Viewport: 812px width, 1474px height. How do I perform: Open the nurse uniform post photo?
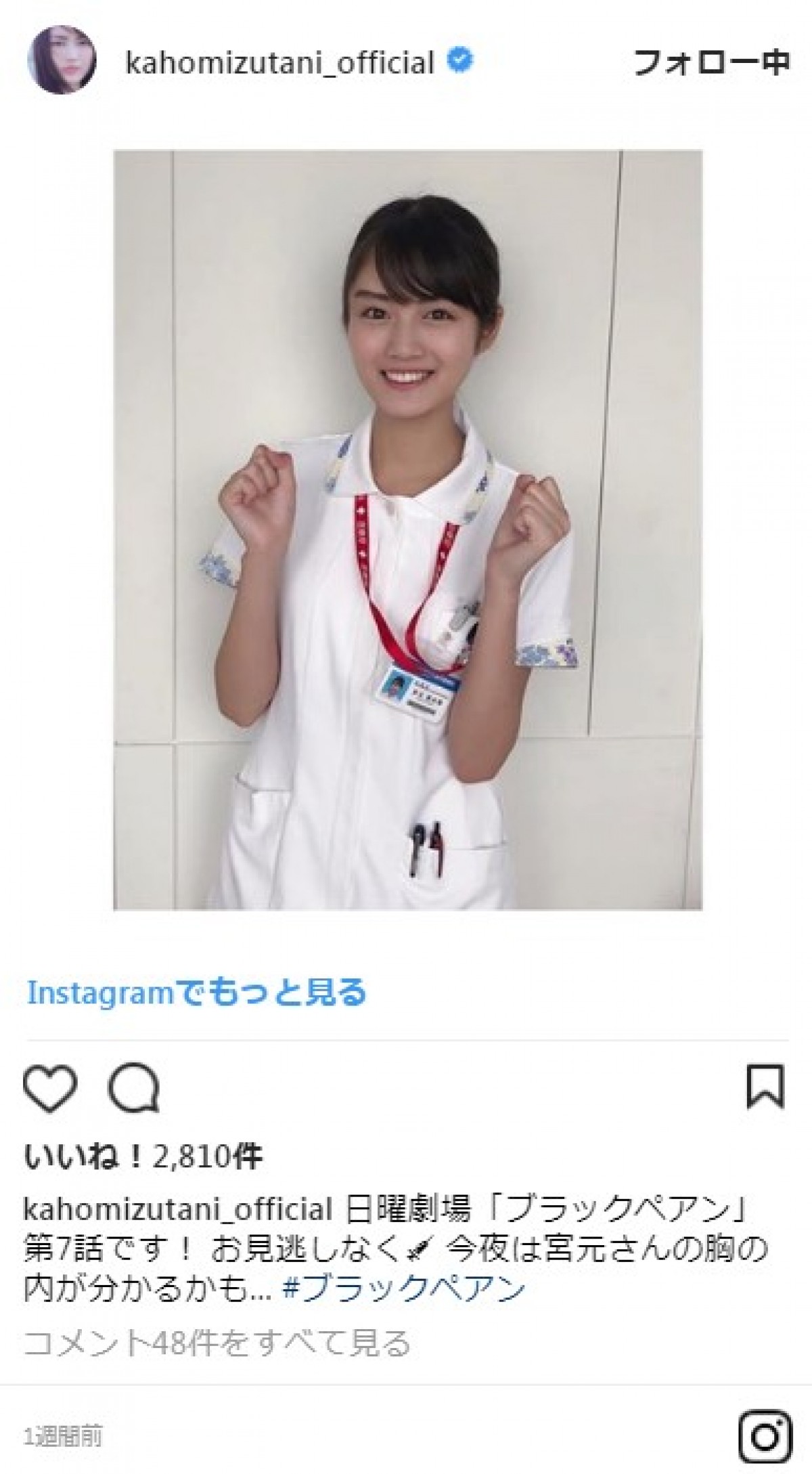[407, 529]
